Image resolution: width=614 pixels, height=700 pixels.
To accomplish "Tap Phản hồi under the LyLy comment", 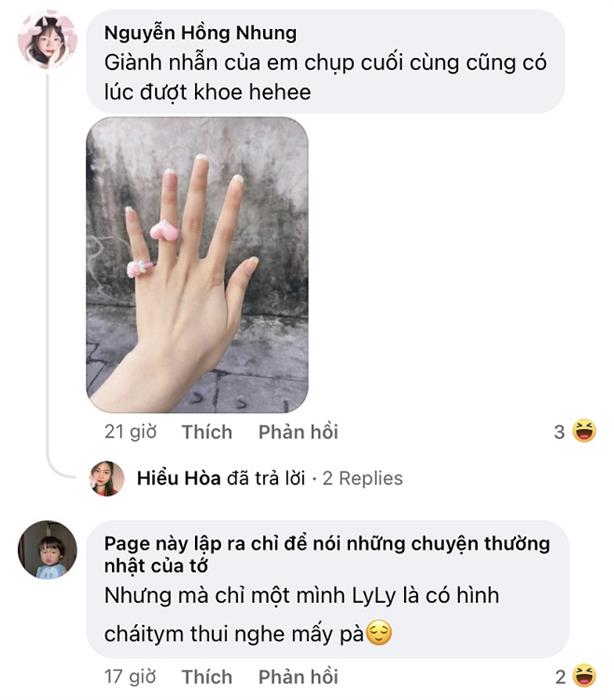I will click(x=298, y=677).
